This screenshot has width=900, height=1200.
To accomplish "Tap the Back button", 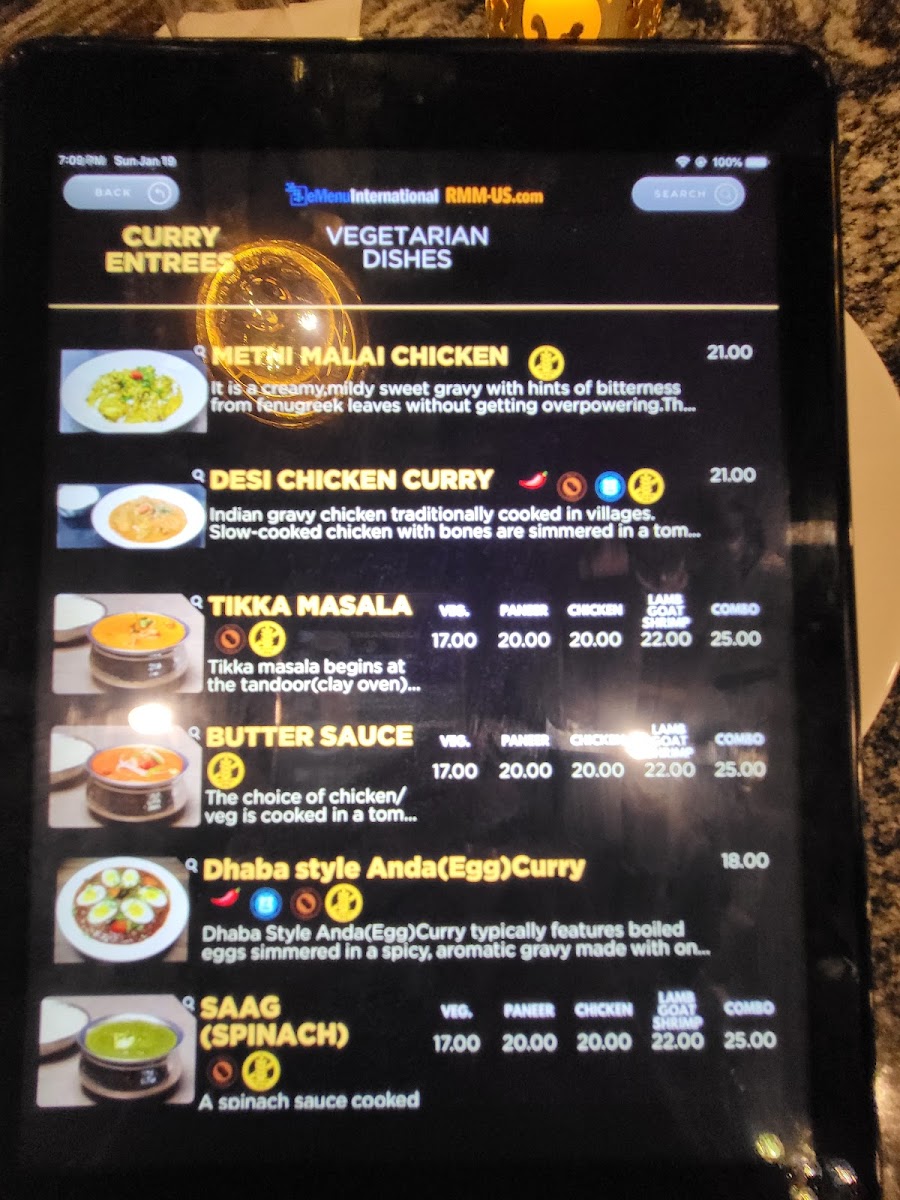I will [x=121, y=193].
